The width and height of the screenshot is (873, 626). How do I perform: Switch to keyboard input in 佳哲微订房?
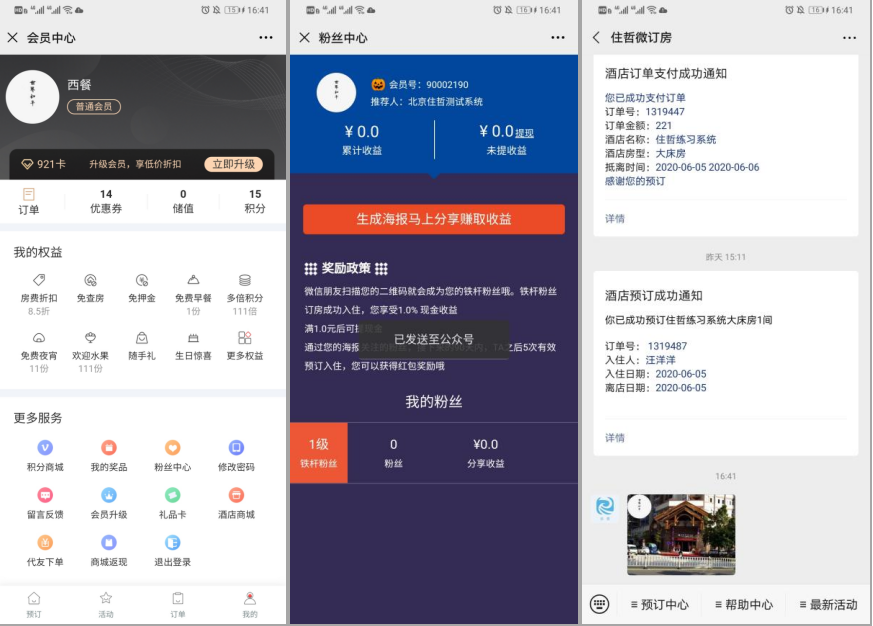click(x=599, y=604)
